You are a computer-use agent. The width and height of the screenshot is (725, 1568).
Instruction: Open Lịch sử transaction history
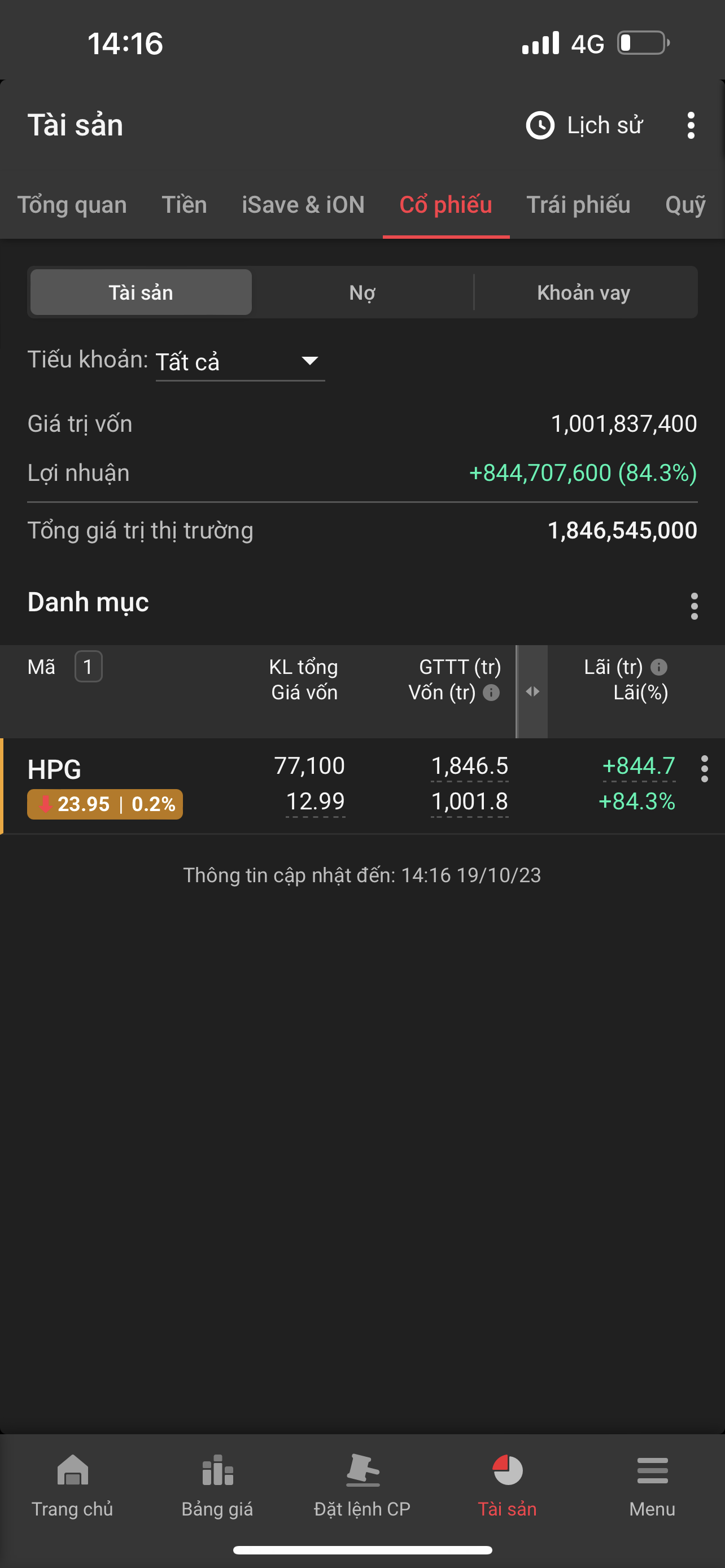coord(584,125)
